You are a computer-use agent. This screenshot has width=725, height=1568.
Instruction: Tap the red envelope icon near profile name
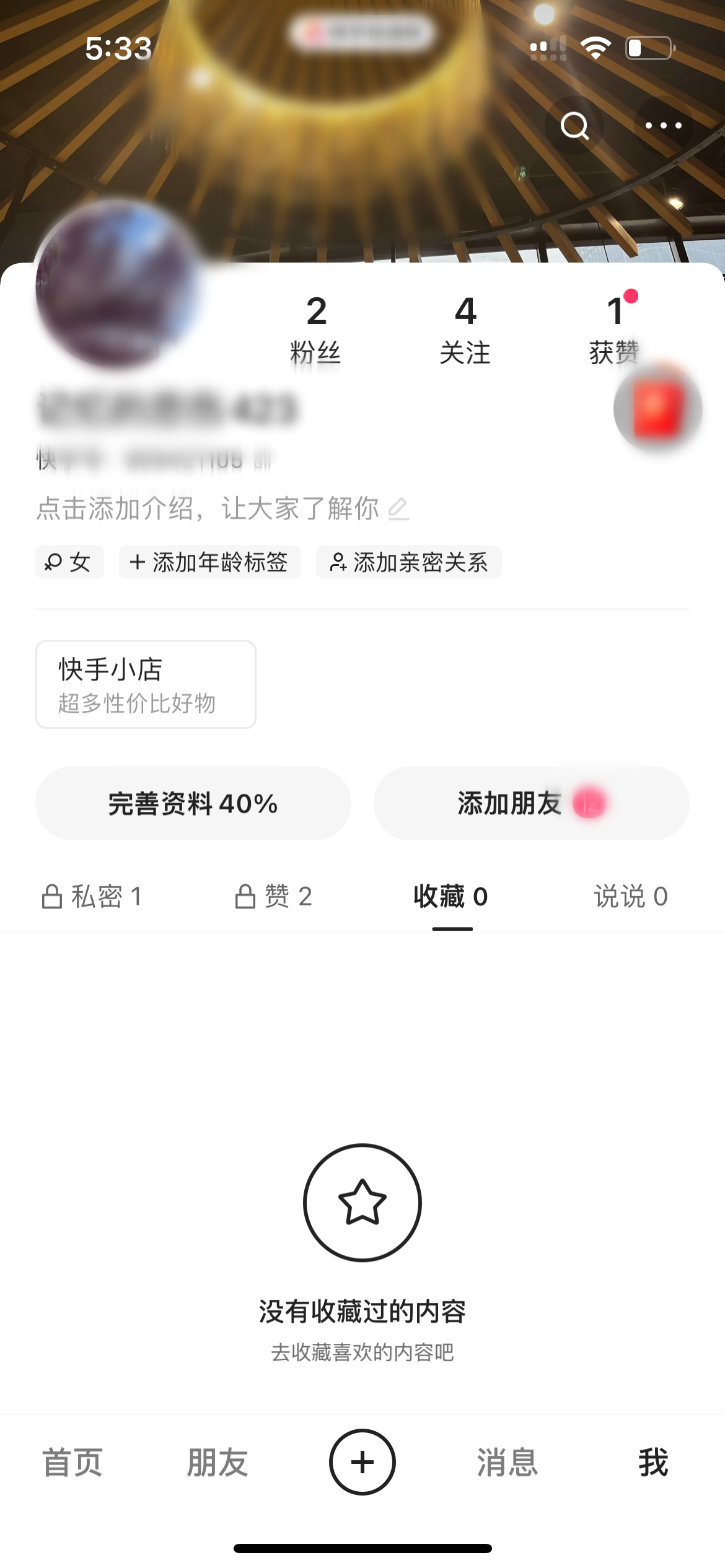[x=659, y=409]
